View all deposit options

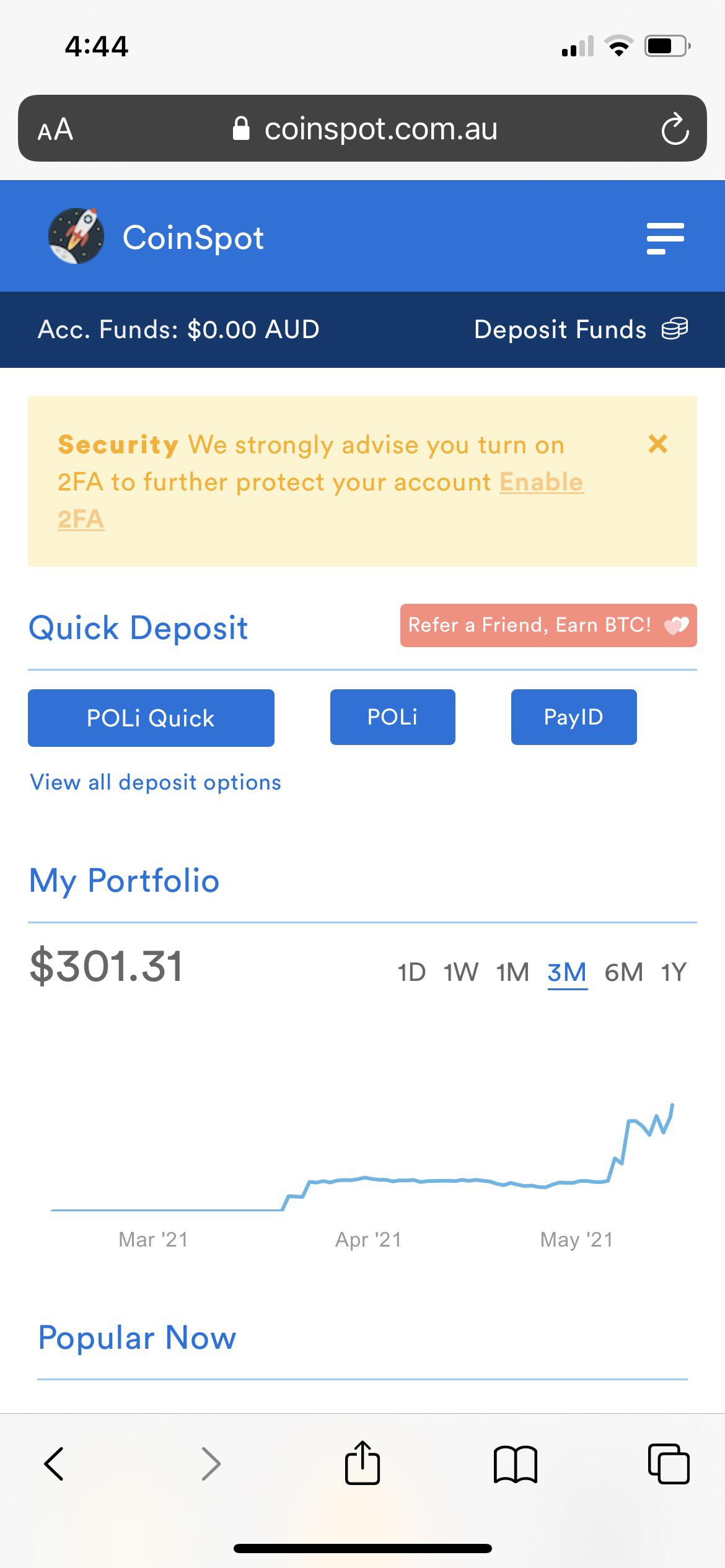click(x=156, y=782)
